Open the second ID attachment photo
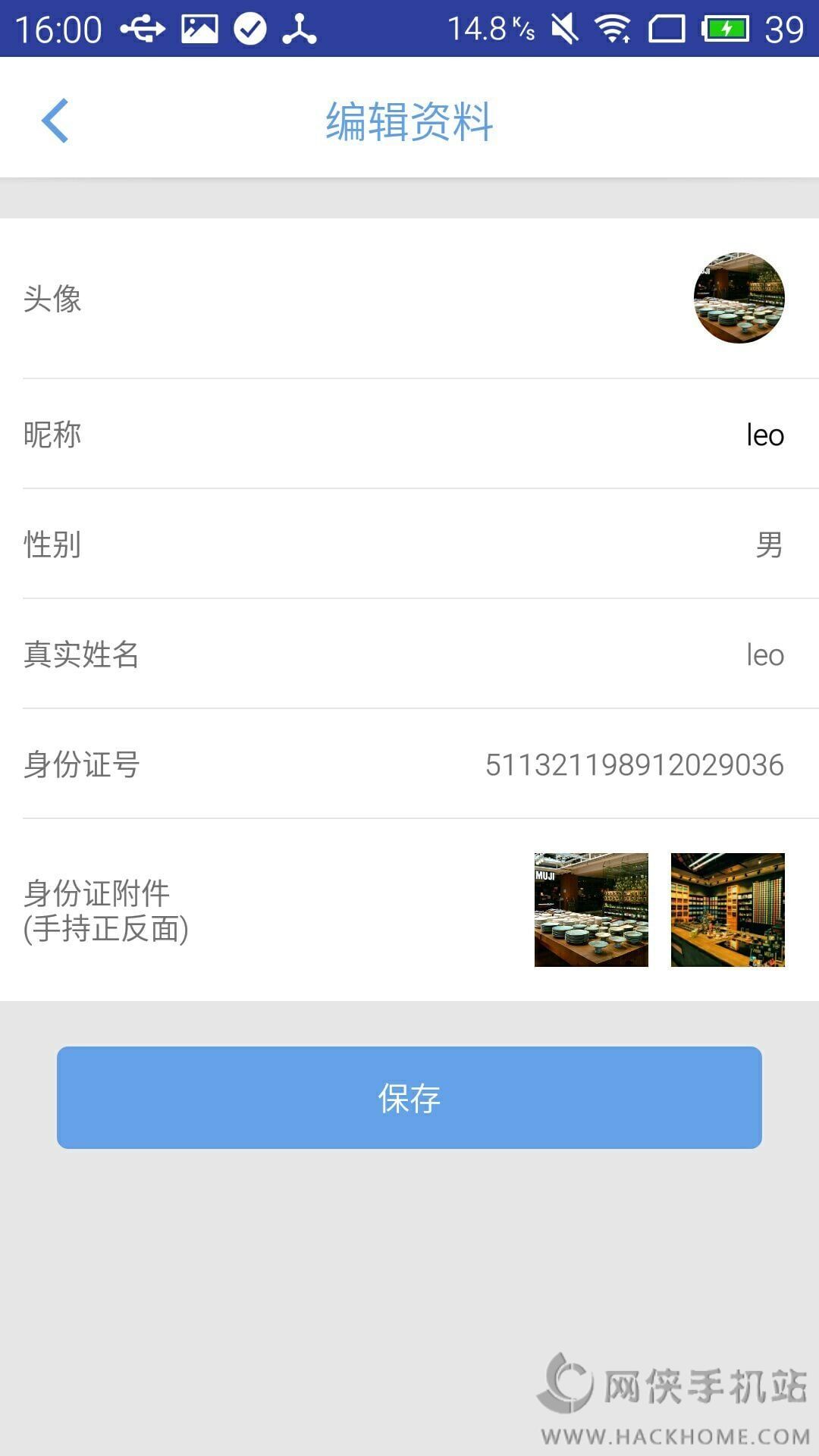This screenshot has width=819, height=1456. click(x=728, y=910)
